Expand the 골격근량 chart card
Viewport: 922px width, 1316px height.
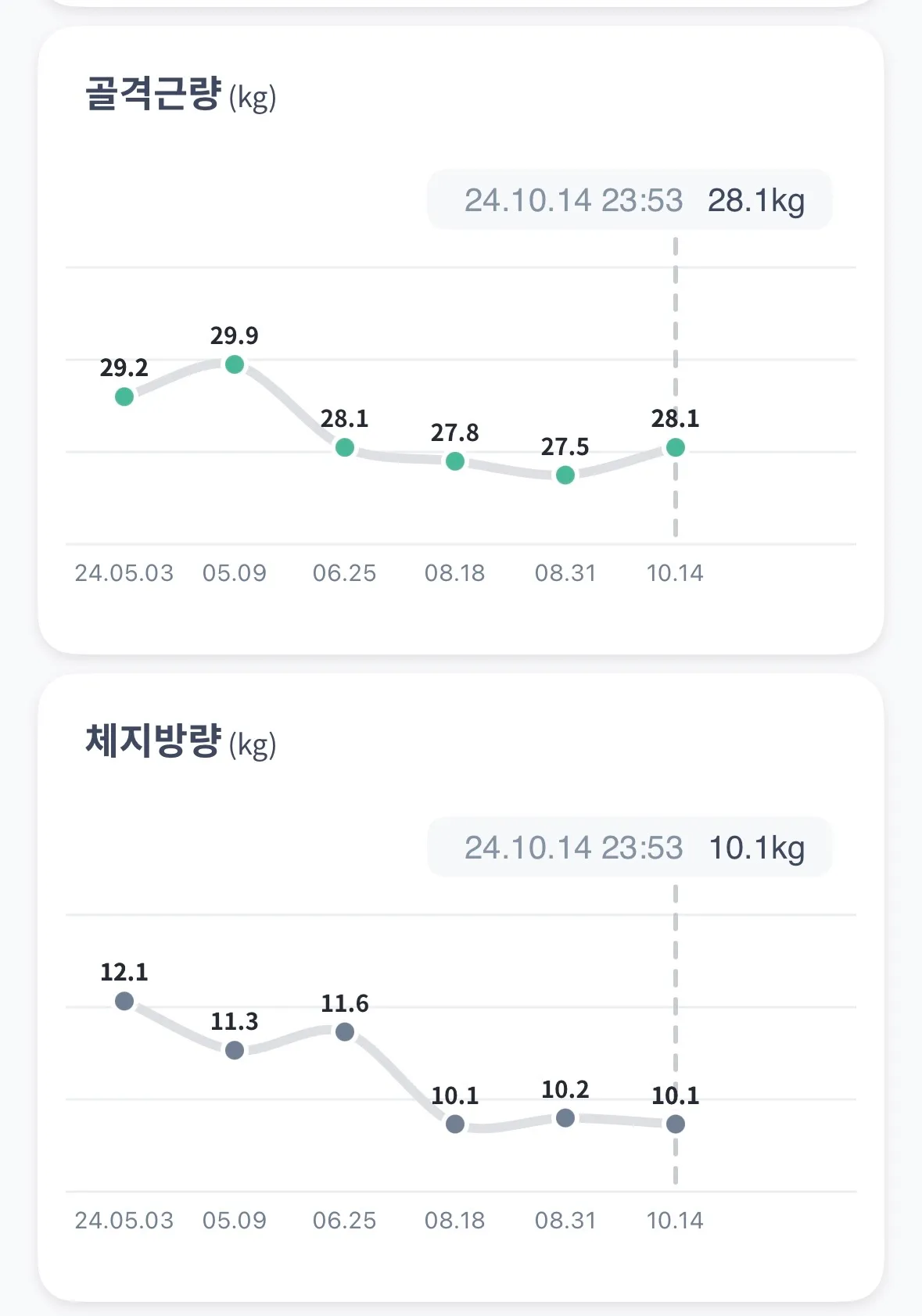pos(461,336)
